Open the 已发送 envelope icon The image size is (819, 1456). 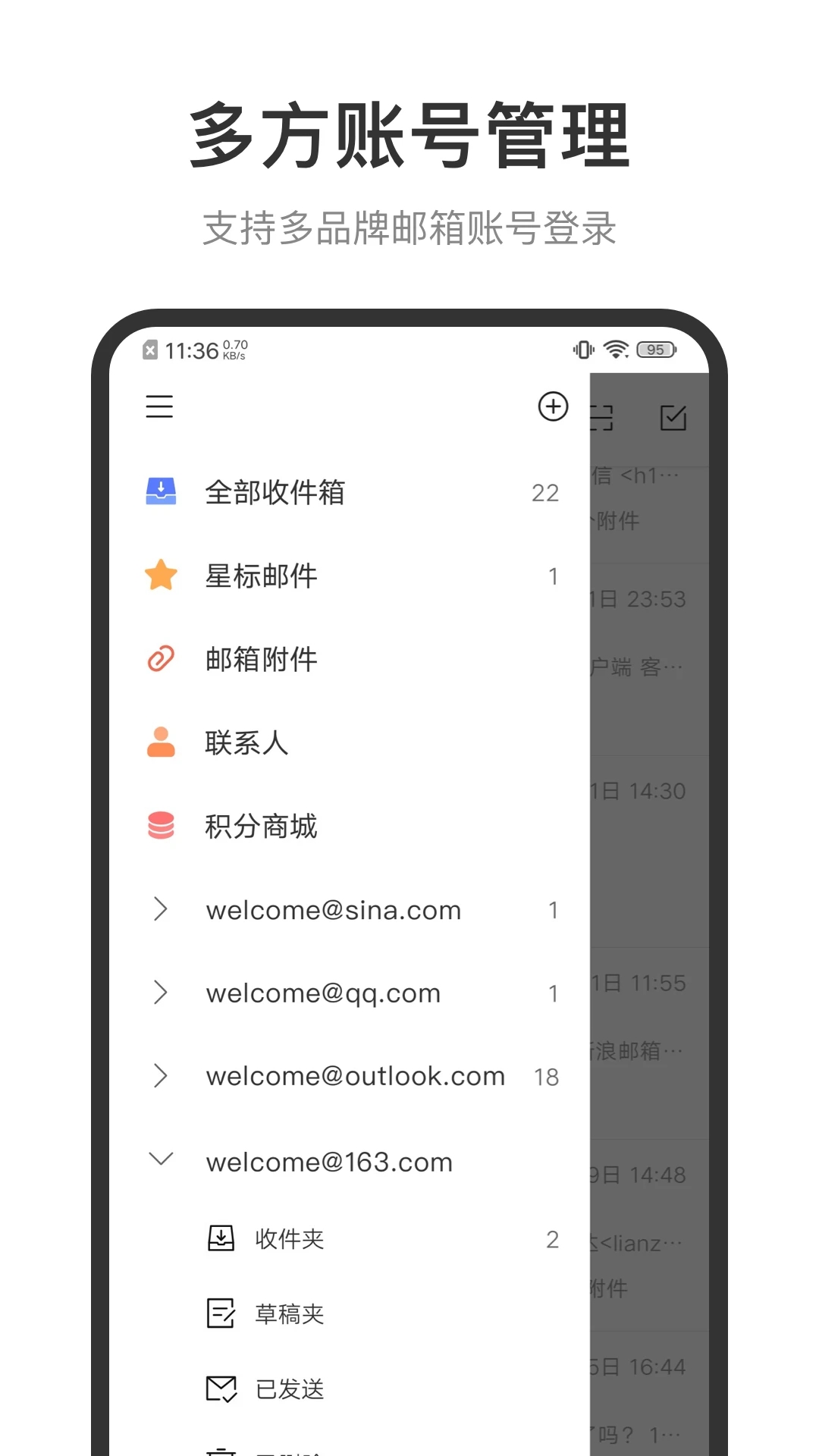220,1389
